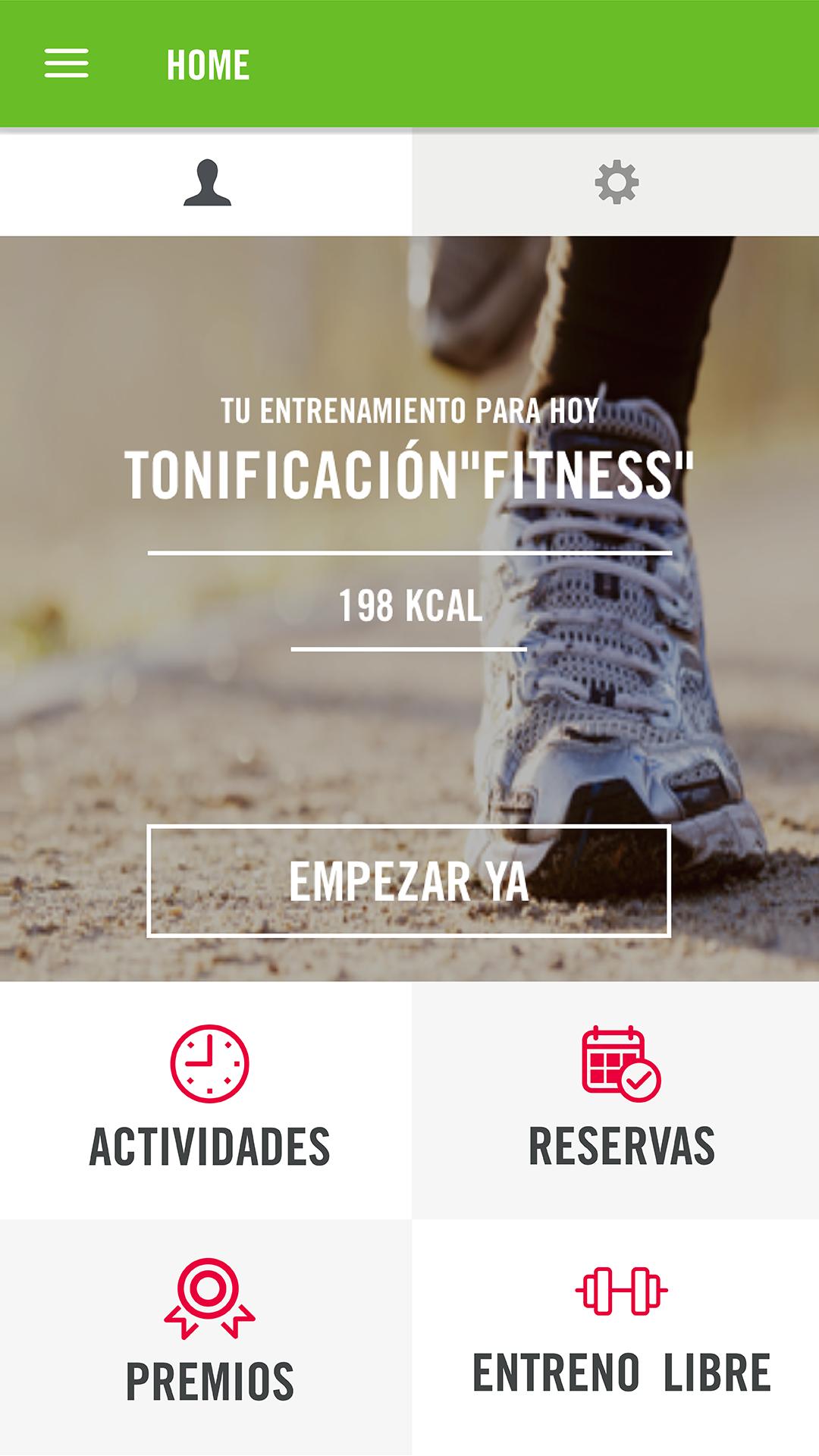
Task: Switch to the settings gear tab
Action: [x=616, y=183]
